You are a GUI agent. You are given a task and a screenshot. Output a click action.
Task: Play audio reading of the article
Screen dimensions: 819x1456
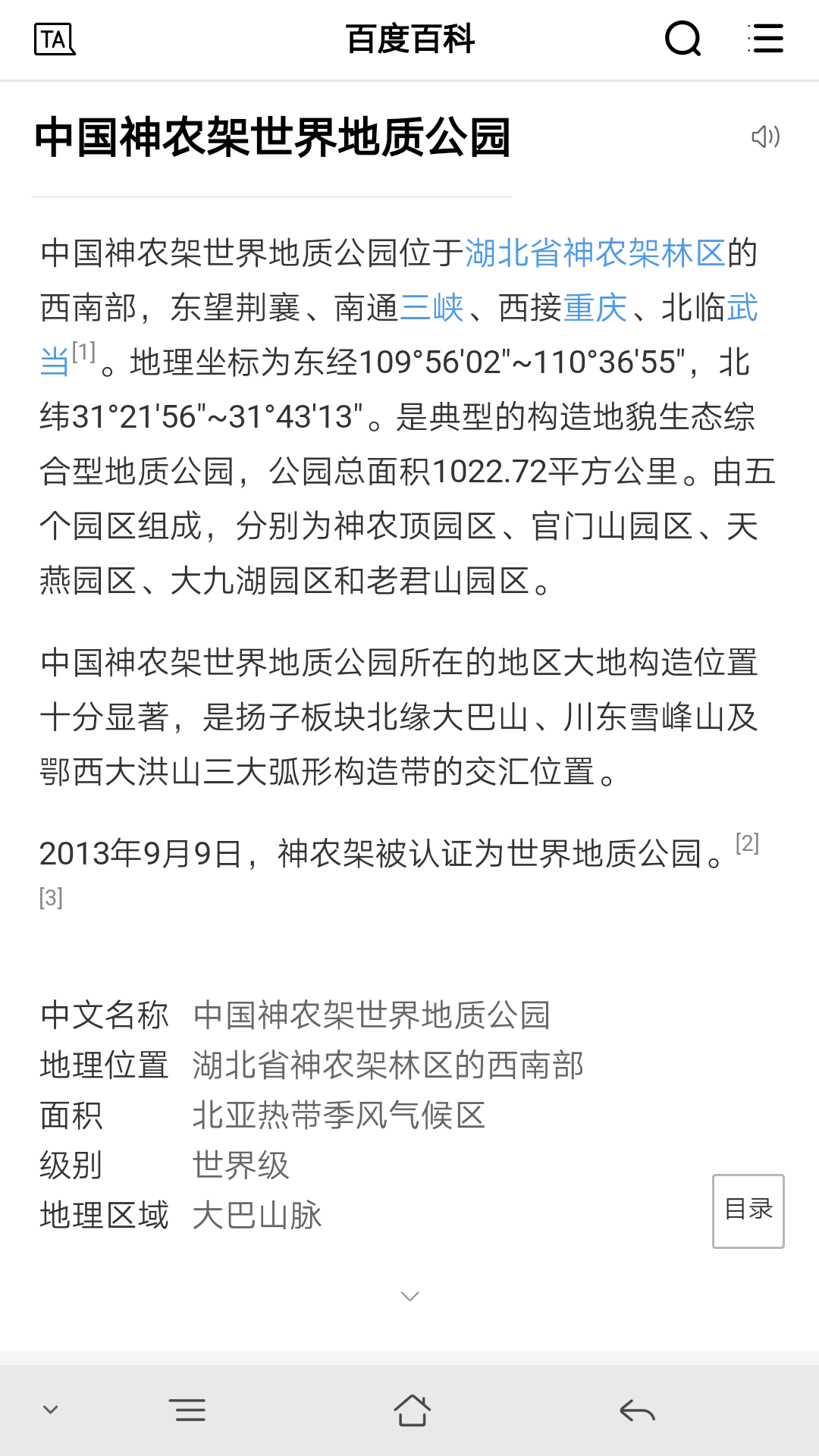click(x=765, y=136)
